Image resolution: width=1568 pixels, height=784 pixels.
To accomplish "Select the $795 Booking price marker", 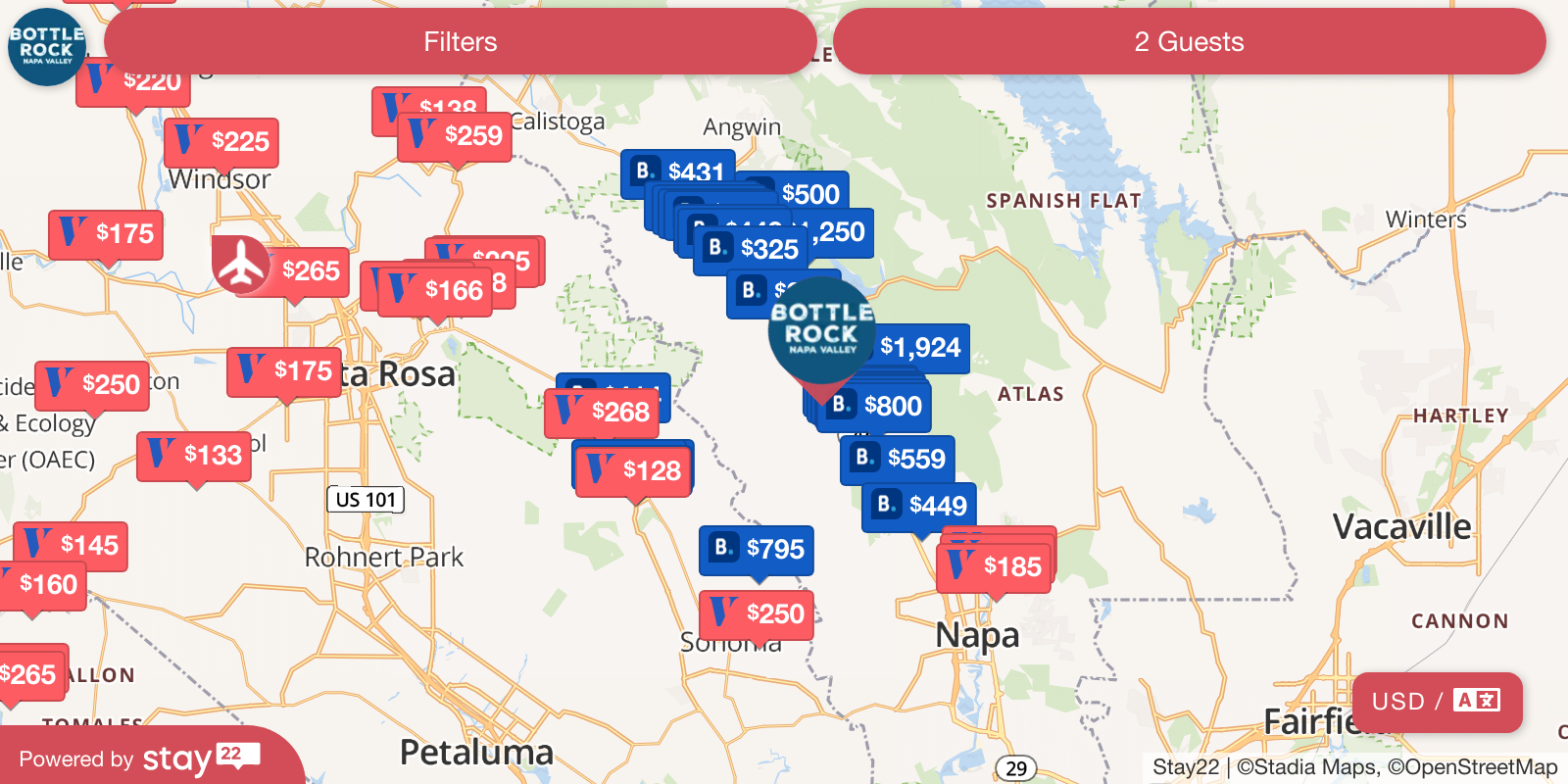I will click(757, 549).
